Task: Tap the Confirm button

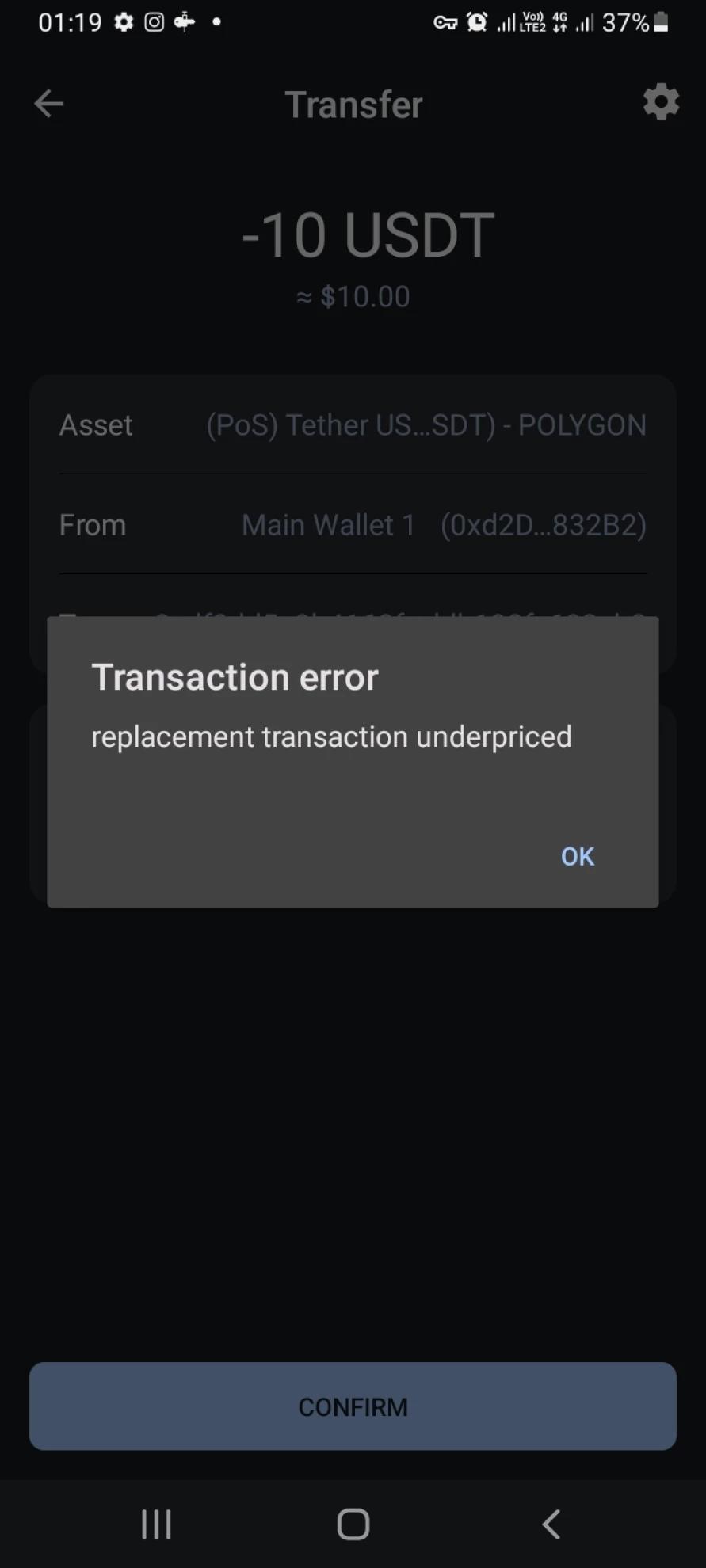Action: click(x=353, y=1406)
